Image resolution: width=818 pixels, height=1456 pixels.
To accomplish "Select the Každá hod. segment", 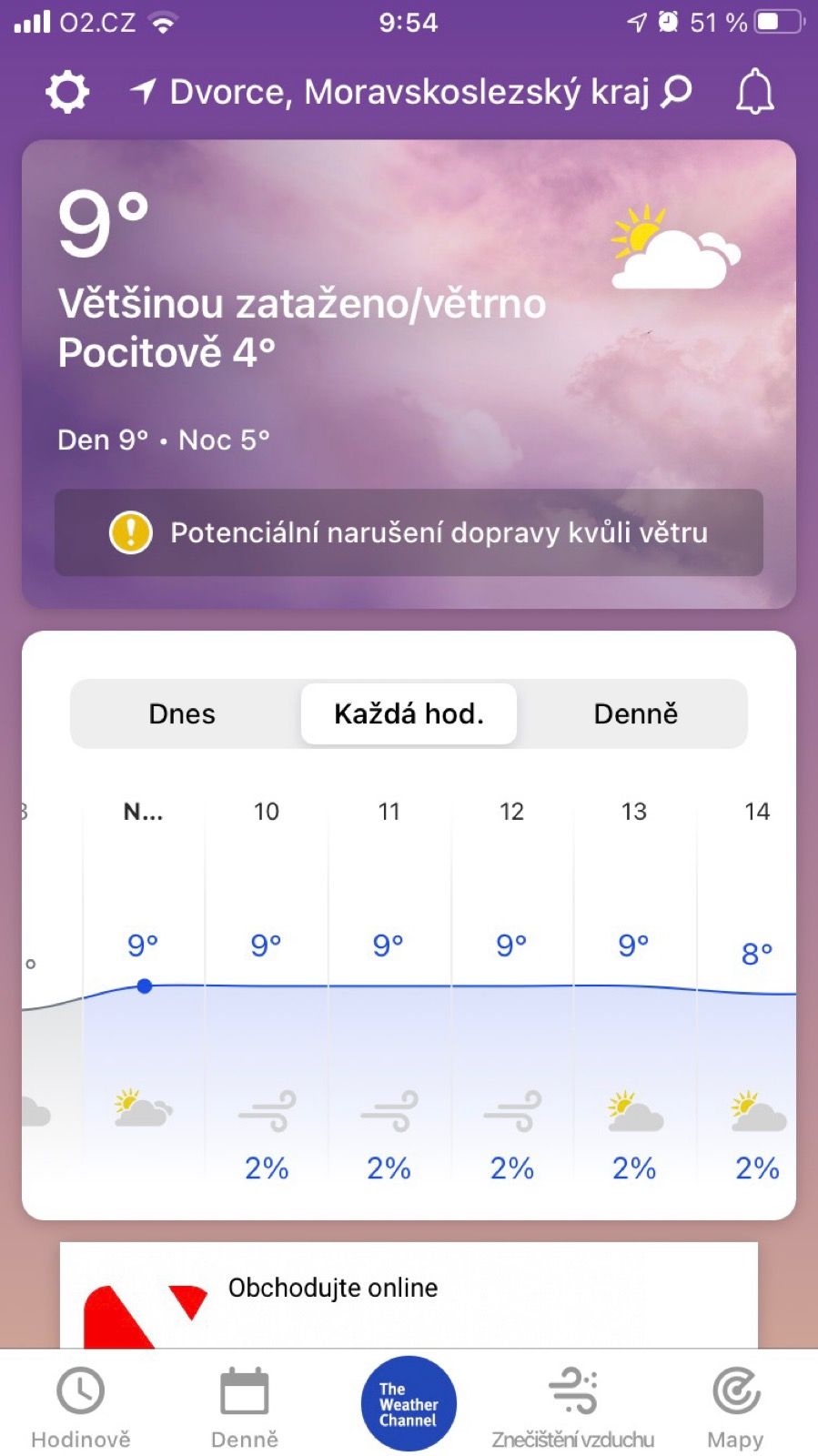I will tap(409, 714).
